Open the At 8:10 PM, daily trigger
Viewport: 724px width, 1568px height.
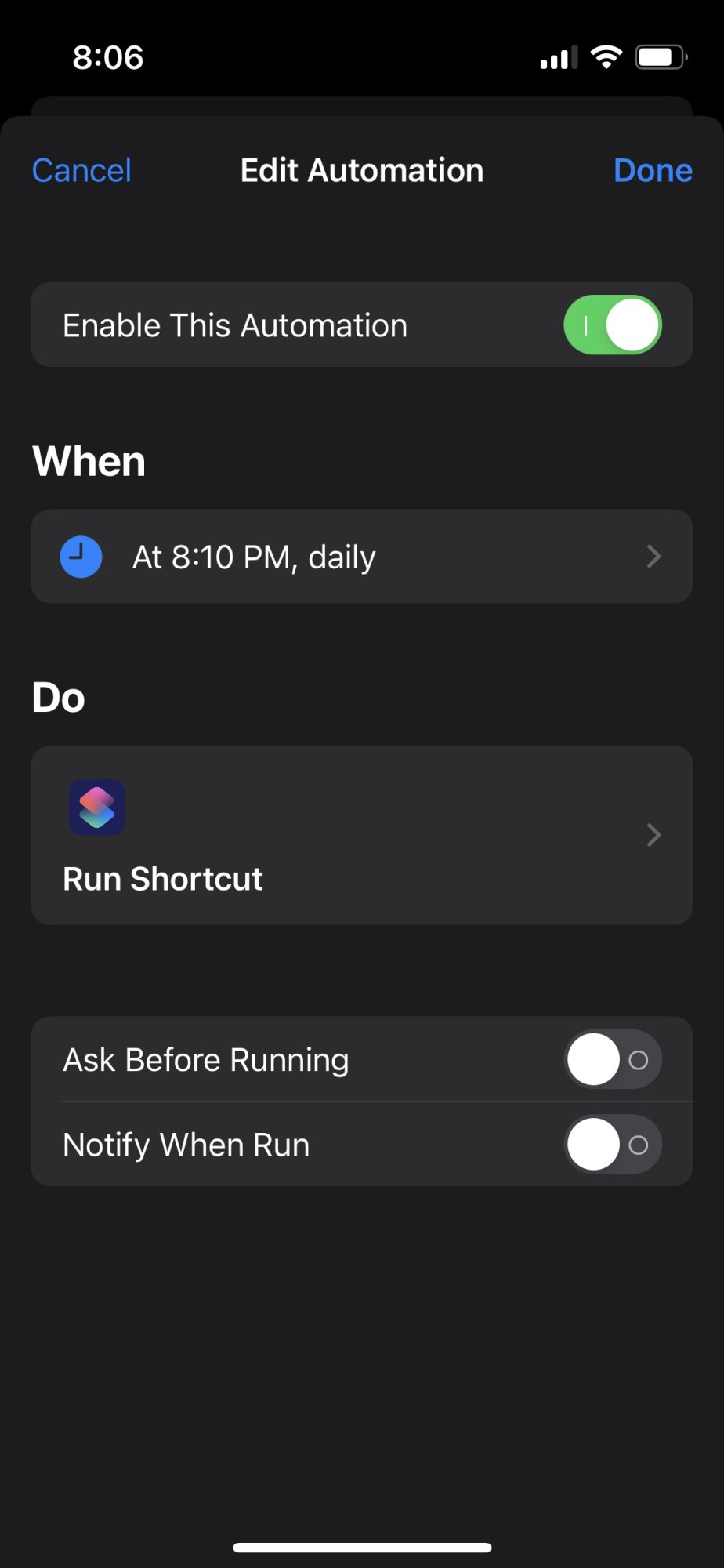[x=361, y=557]
